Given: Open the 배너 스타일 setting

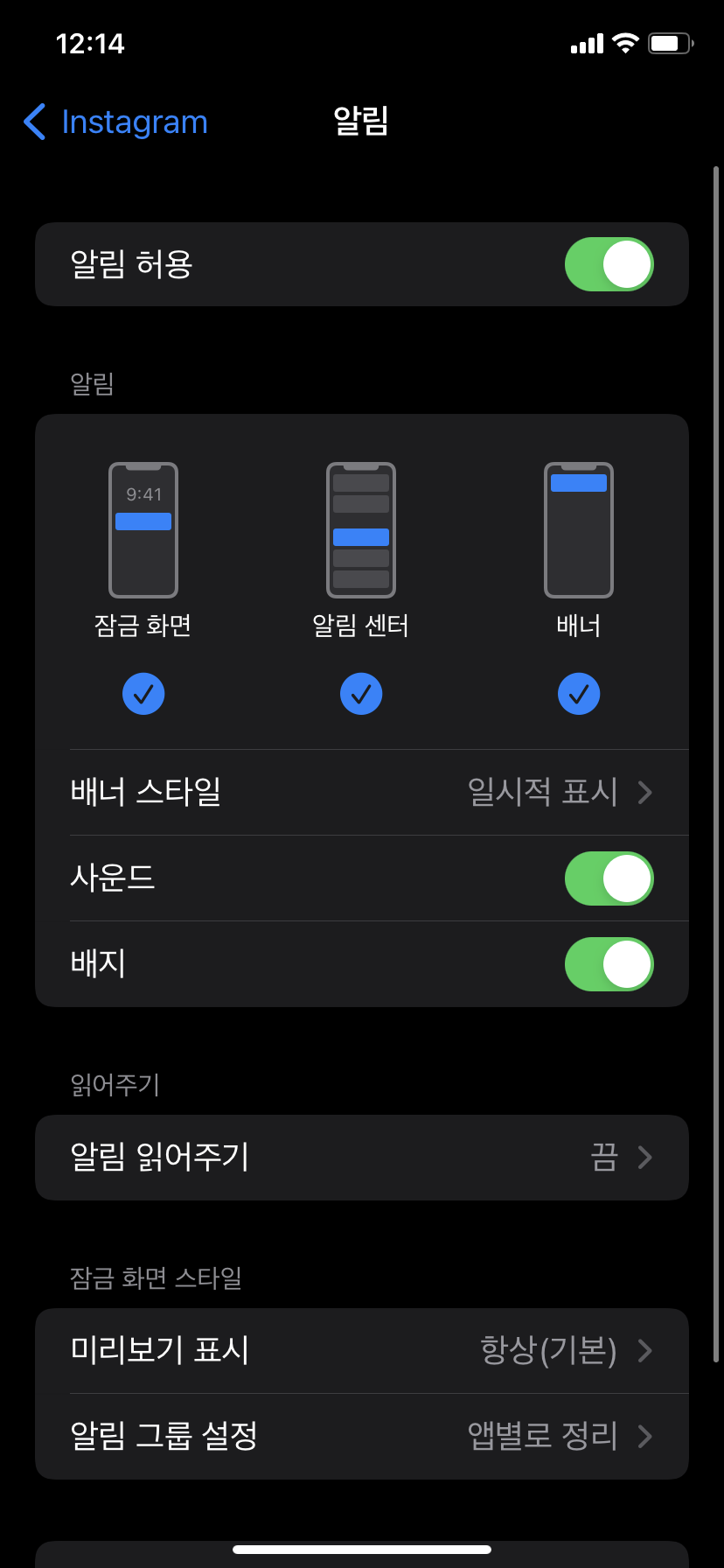Looking at the screenshot, I should (362, 793).
